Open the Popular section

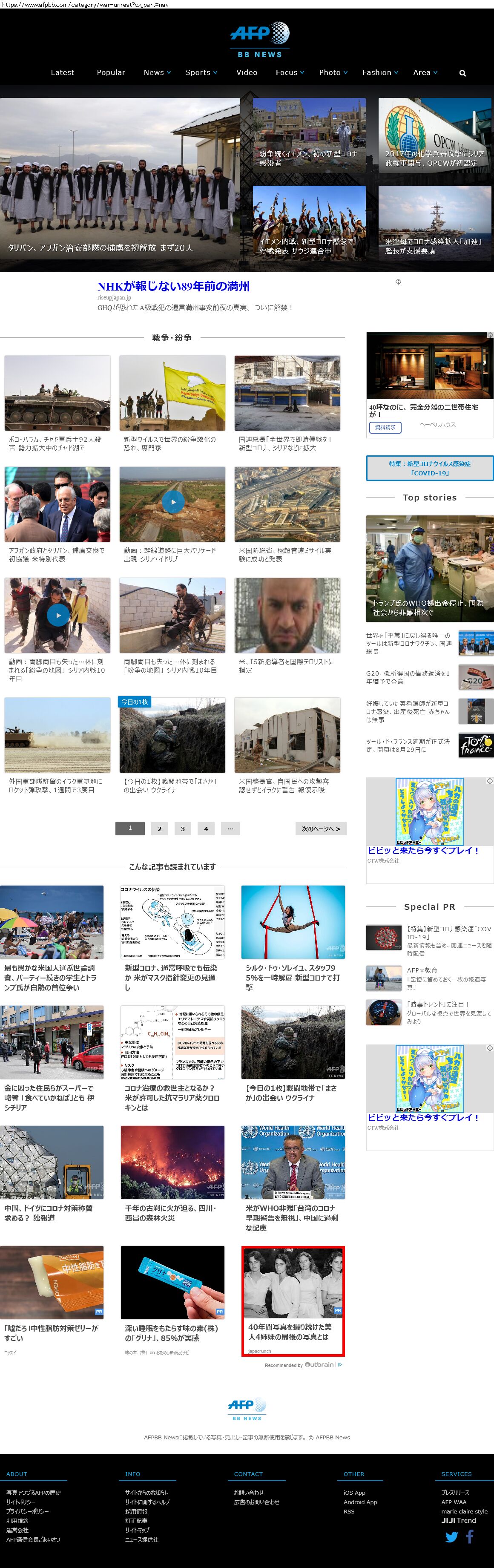111,72
